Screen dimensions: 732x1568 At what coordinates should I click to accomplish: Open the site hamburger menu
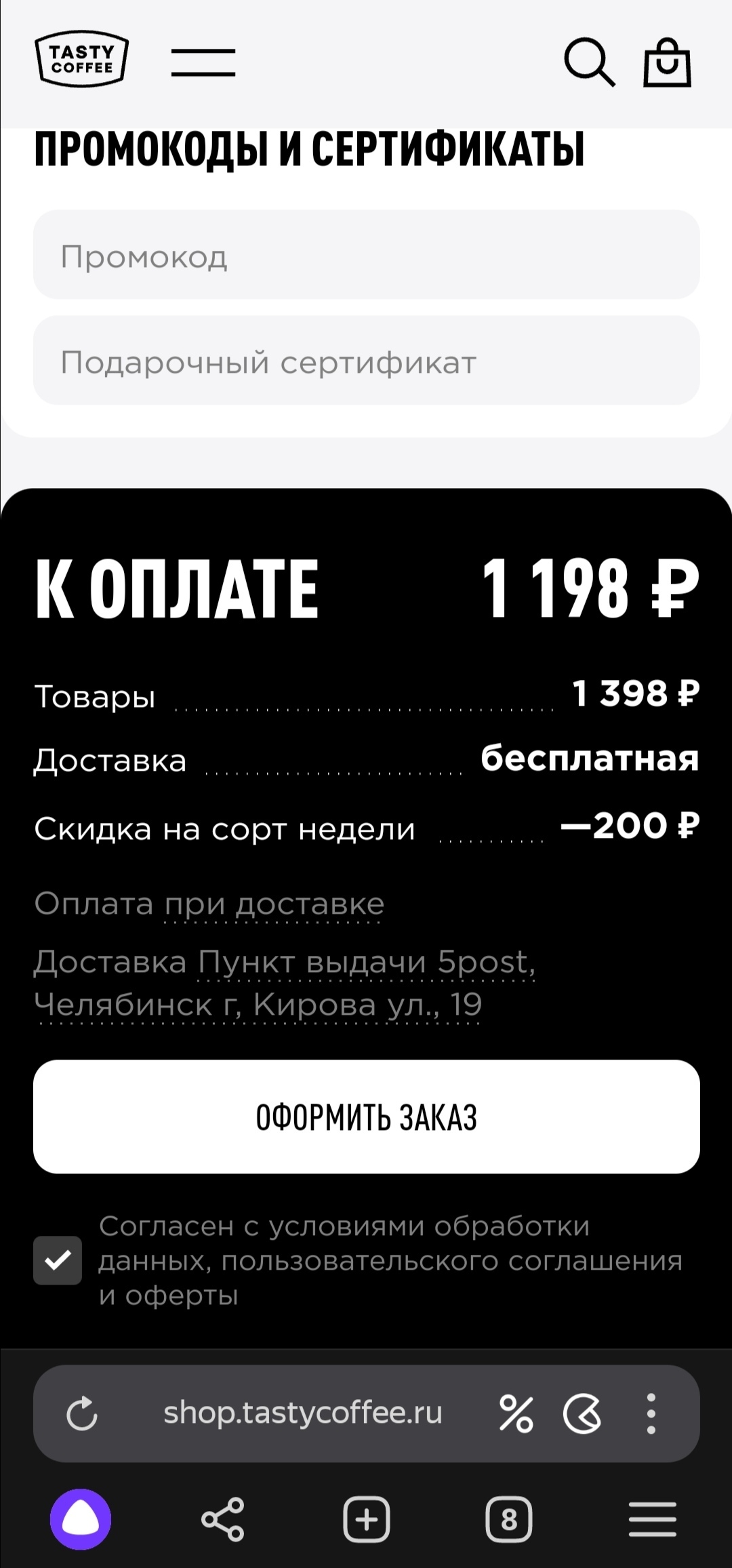pyautogui.click(x=203, y=62)
